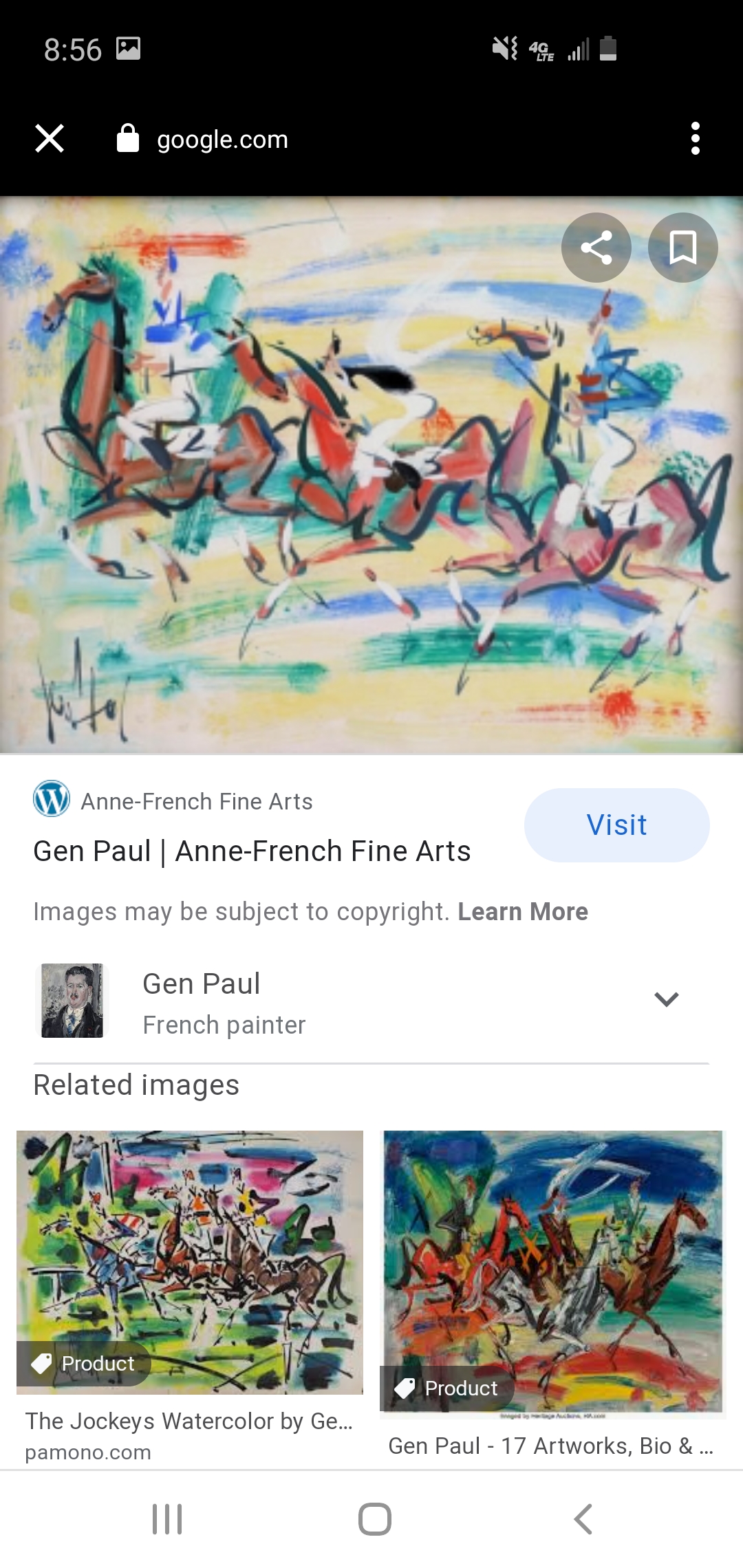Screen dimensions: 743x1568
Task: Bookmark this image to collection
Action: point(682,248)
